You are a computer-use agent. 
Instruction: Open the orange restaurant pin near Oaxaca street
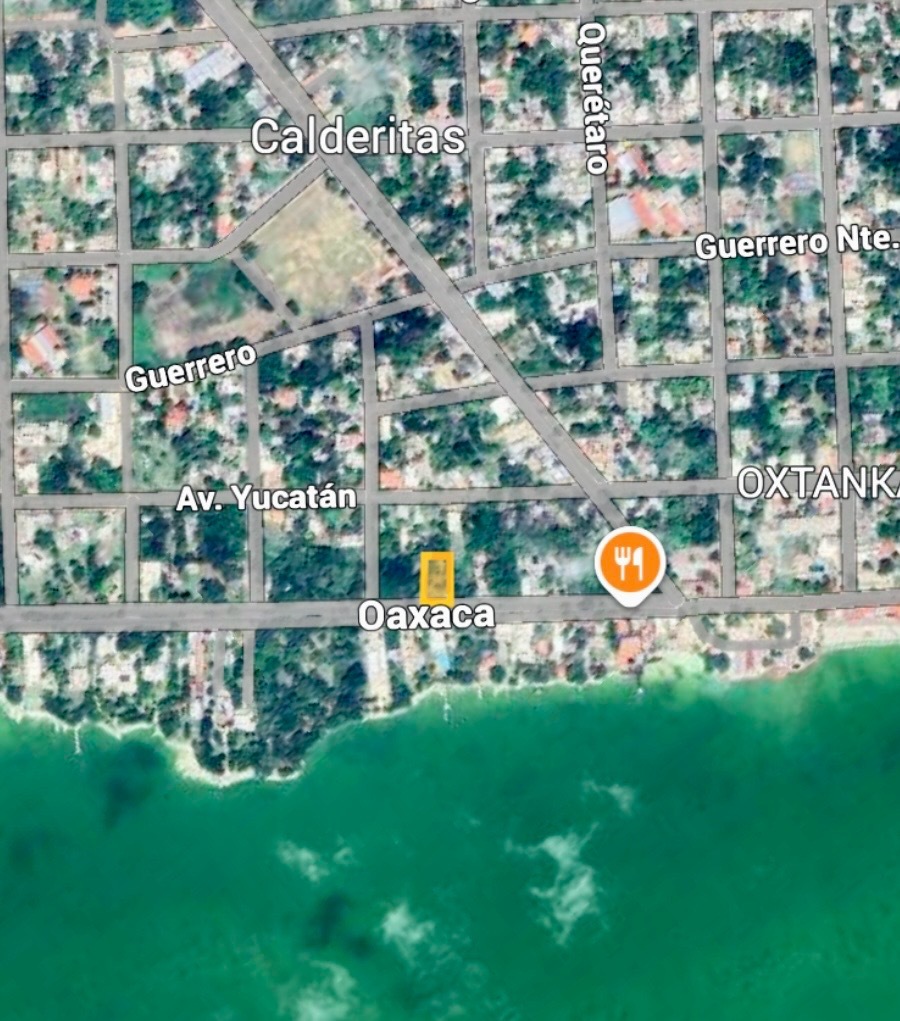tap(629, 564)
